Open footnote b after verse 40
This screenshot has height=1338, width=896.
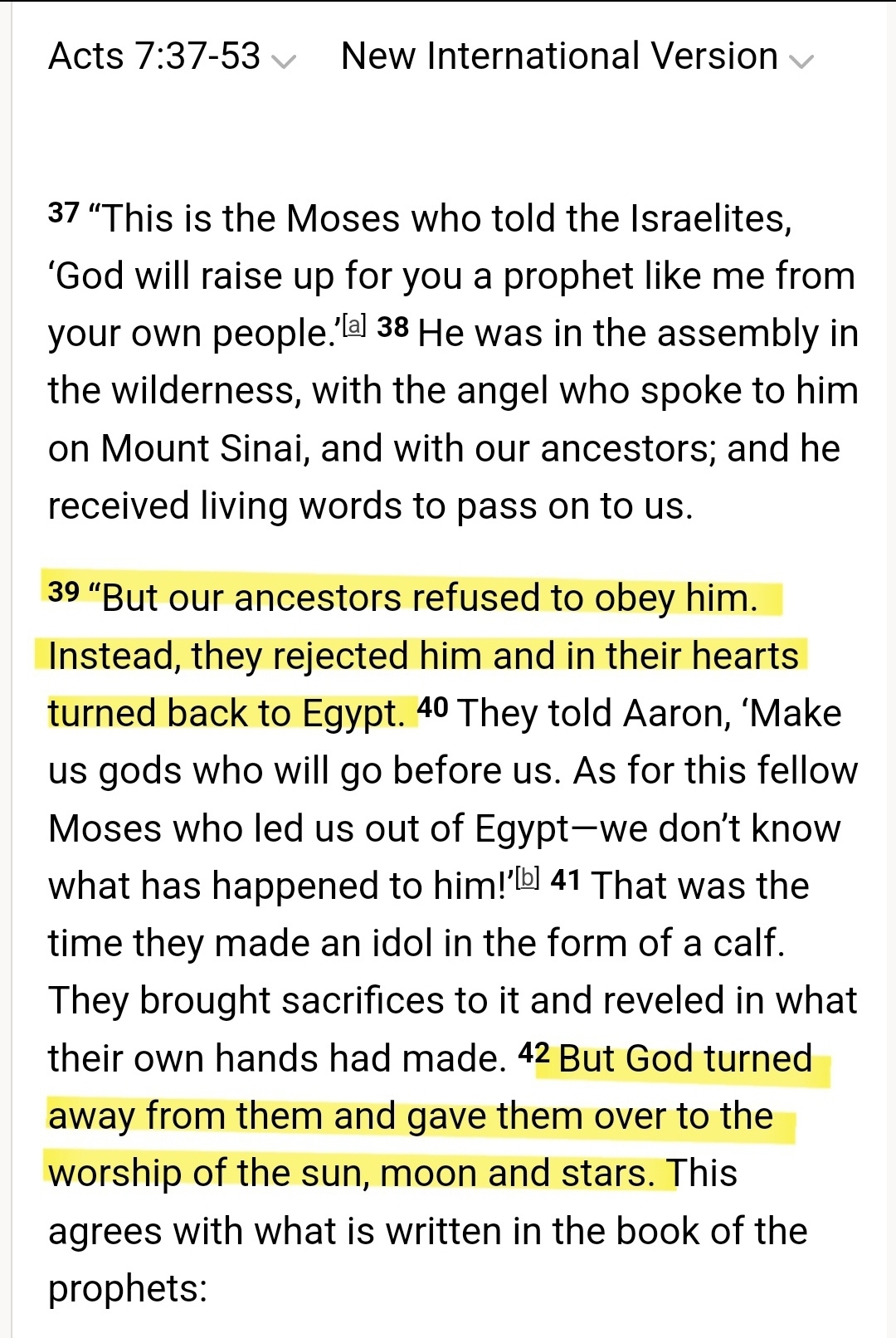[x=528, y=877]
